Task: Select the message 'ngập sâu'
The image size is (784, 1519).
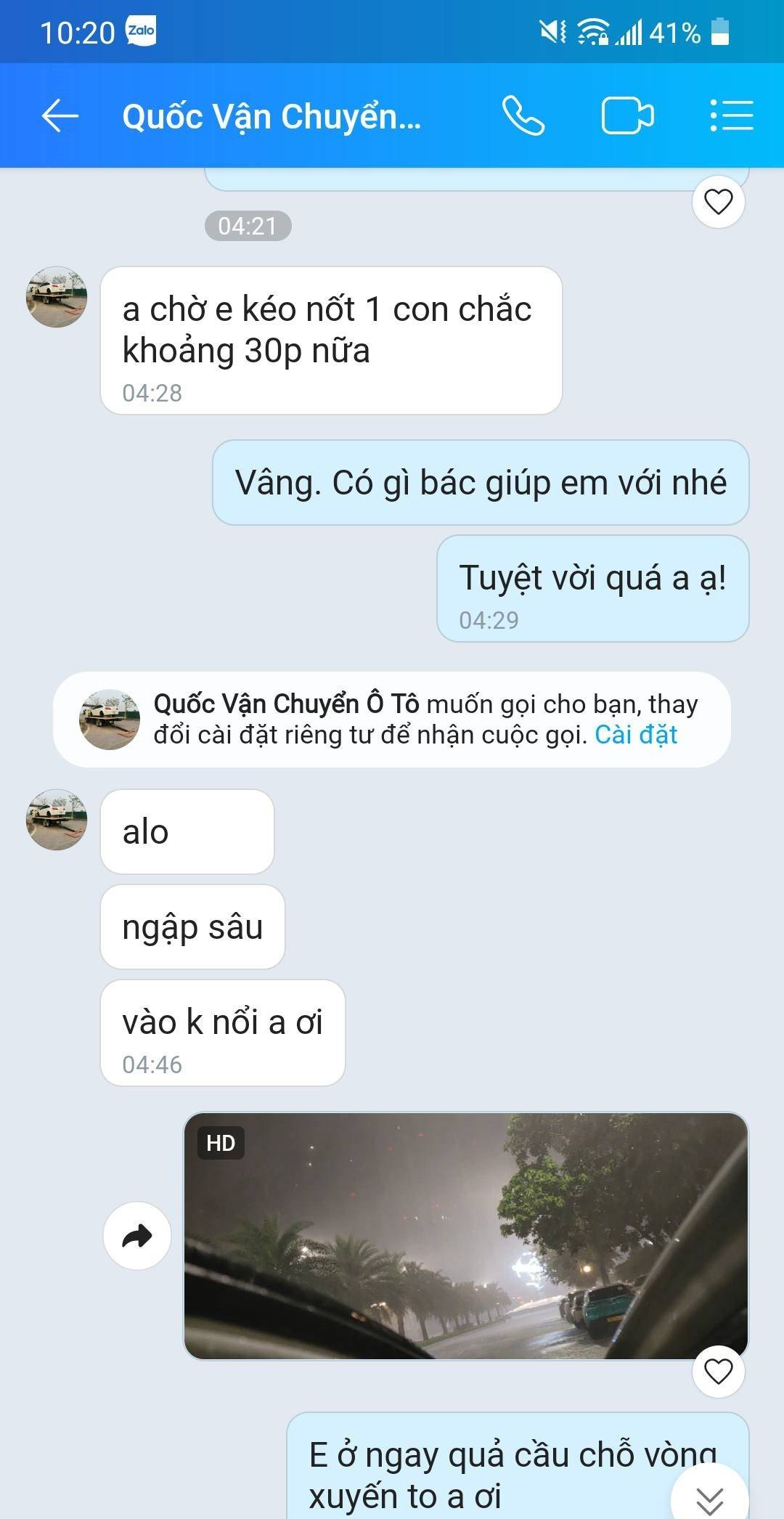Action: pos(193,927)
